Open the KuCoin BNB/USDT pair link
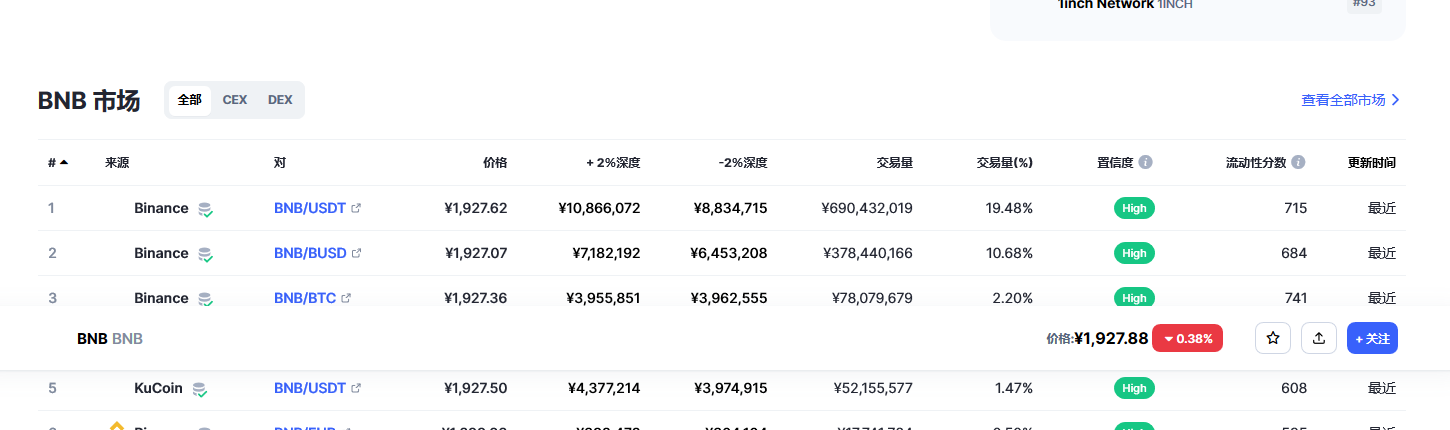Viewport: 1450px width, 430px height. (310, 388)
